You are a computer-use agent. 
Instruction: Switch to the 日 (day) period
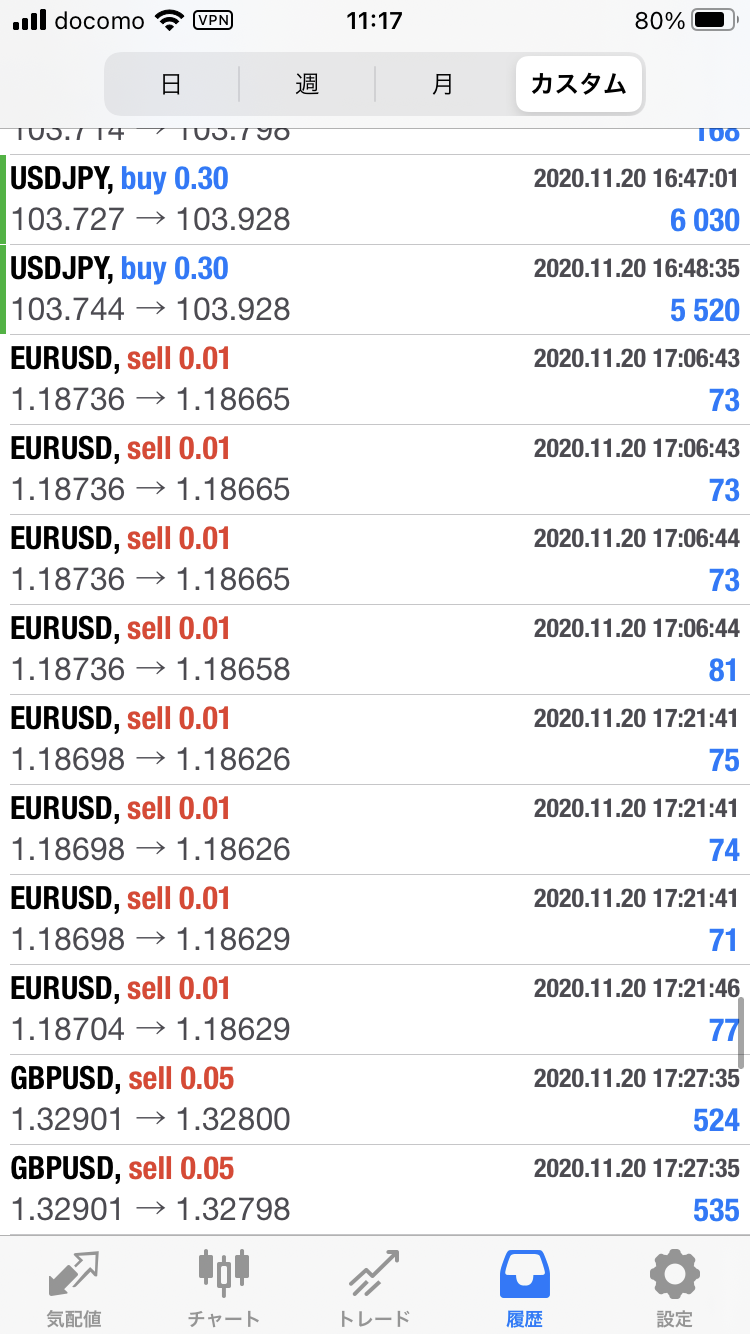(172, 84)
